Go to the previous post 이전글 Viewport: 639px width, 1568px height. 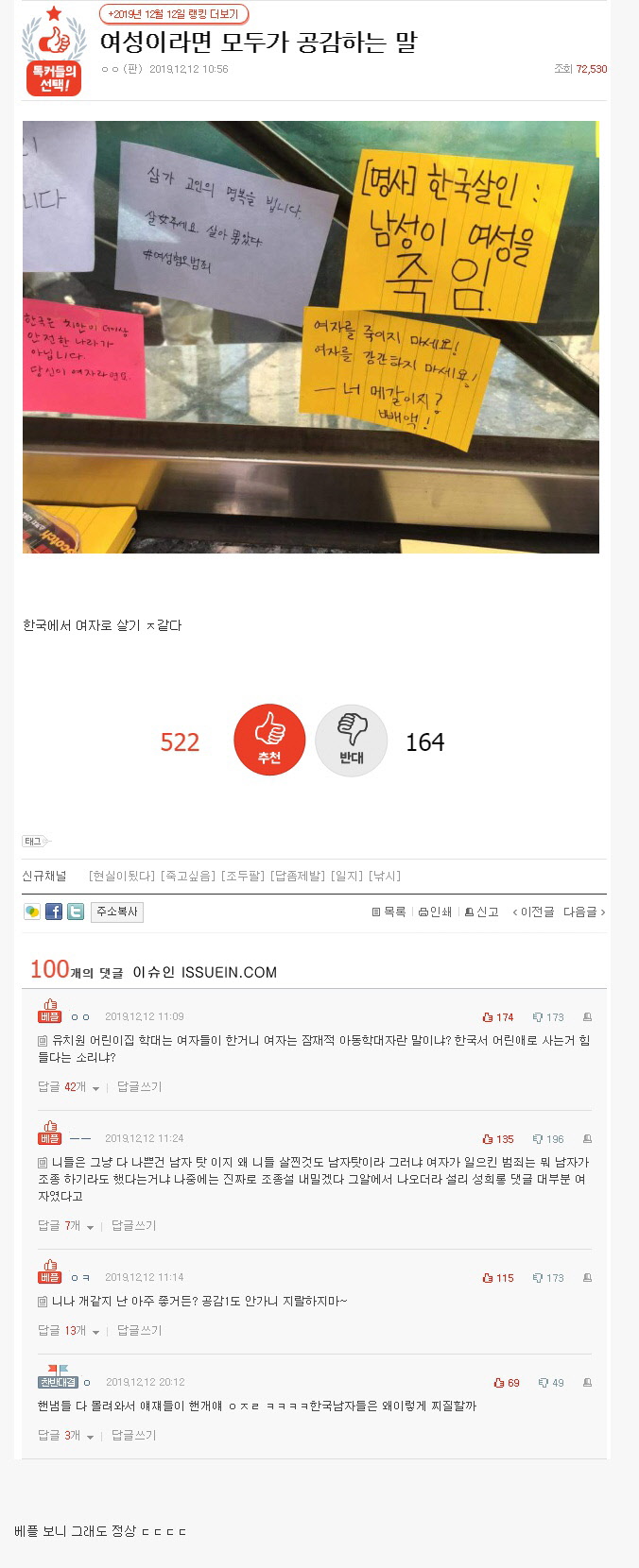(x=533, y=912)
